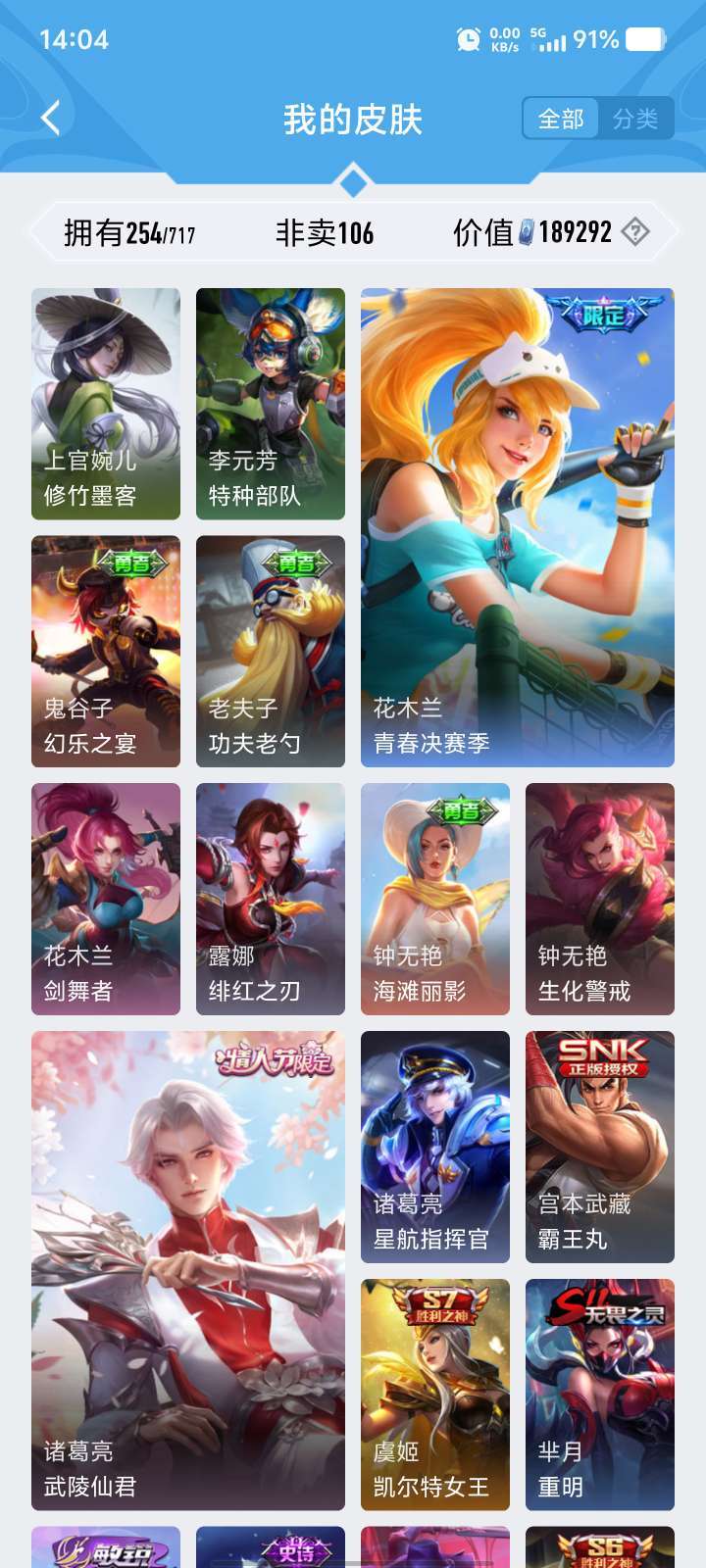The image size is (706, 1568).
Task: Open 李元芳 特种部队 skin
Action: click(271, 404)
